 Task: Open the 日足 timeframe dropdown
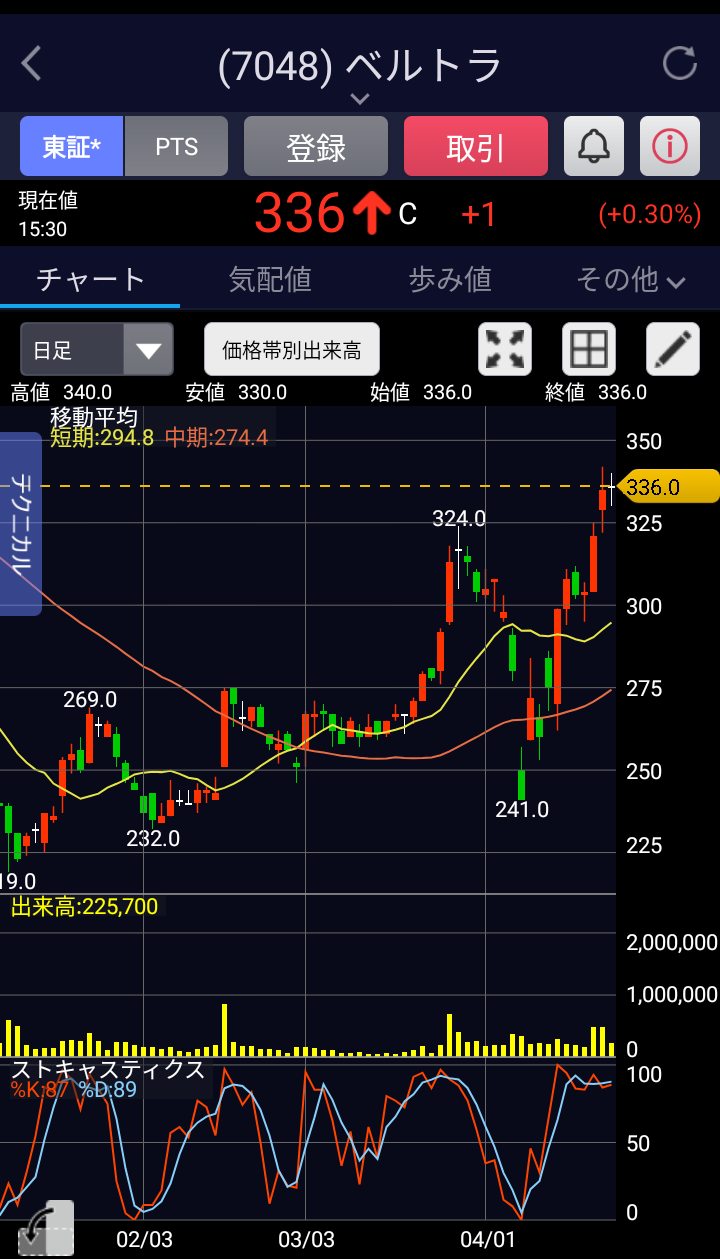point(97,349)
